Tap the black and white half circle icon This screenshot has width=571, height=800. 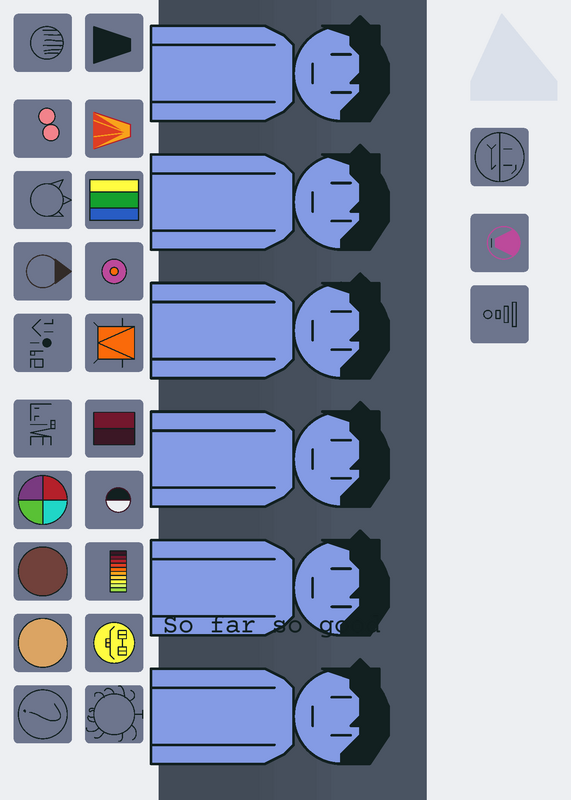tap(114, 500)
